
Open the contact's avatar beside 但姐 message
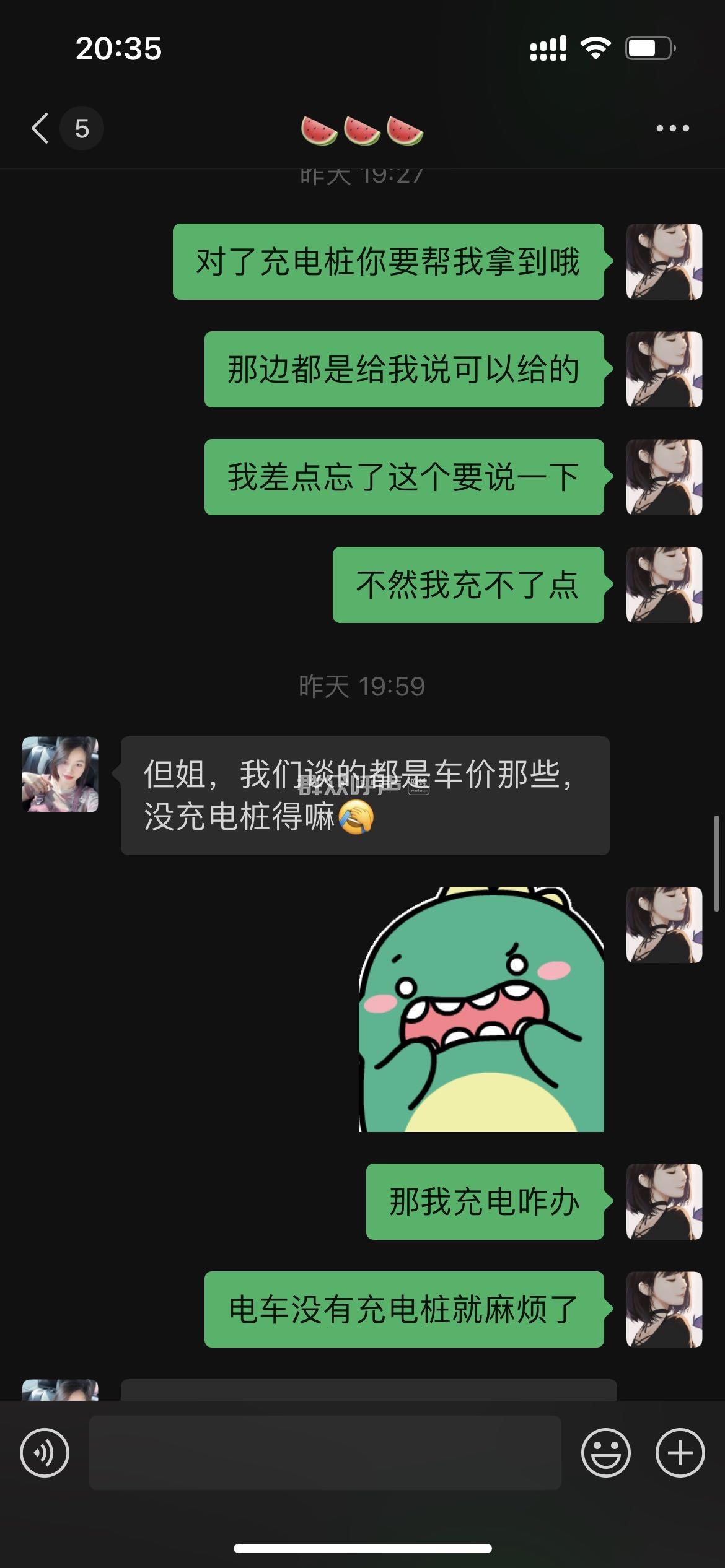click(60, 774)
